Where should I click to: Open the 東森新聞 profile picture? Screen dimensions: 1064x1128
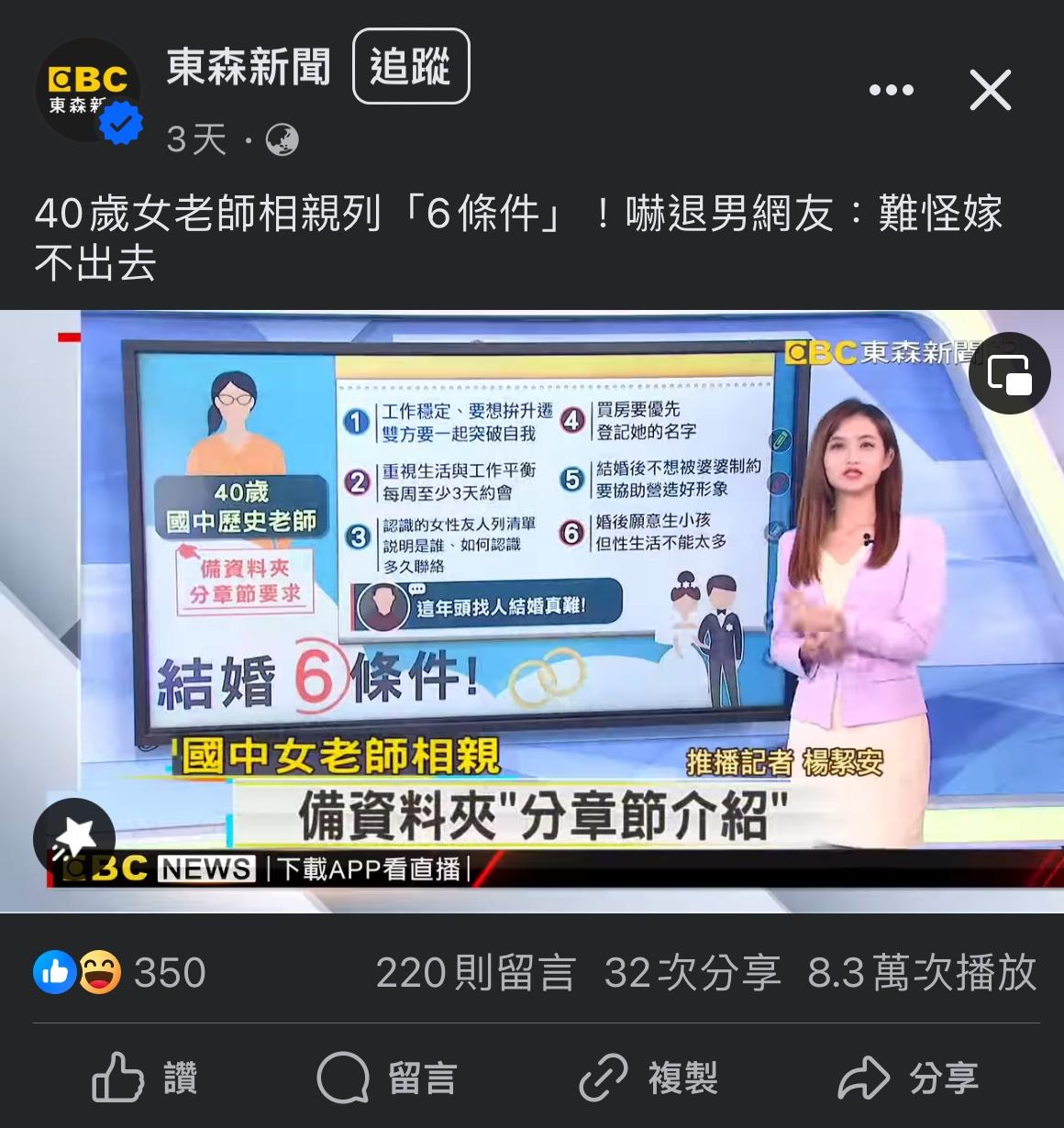tap(88, 91)
